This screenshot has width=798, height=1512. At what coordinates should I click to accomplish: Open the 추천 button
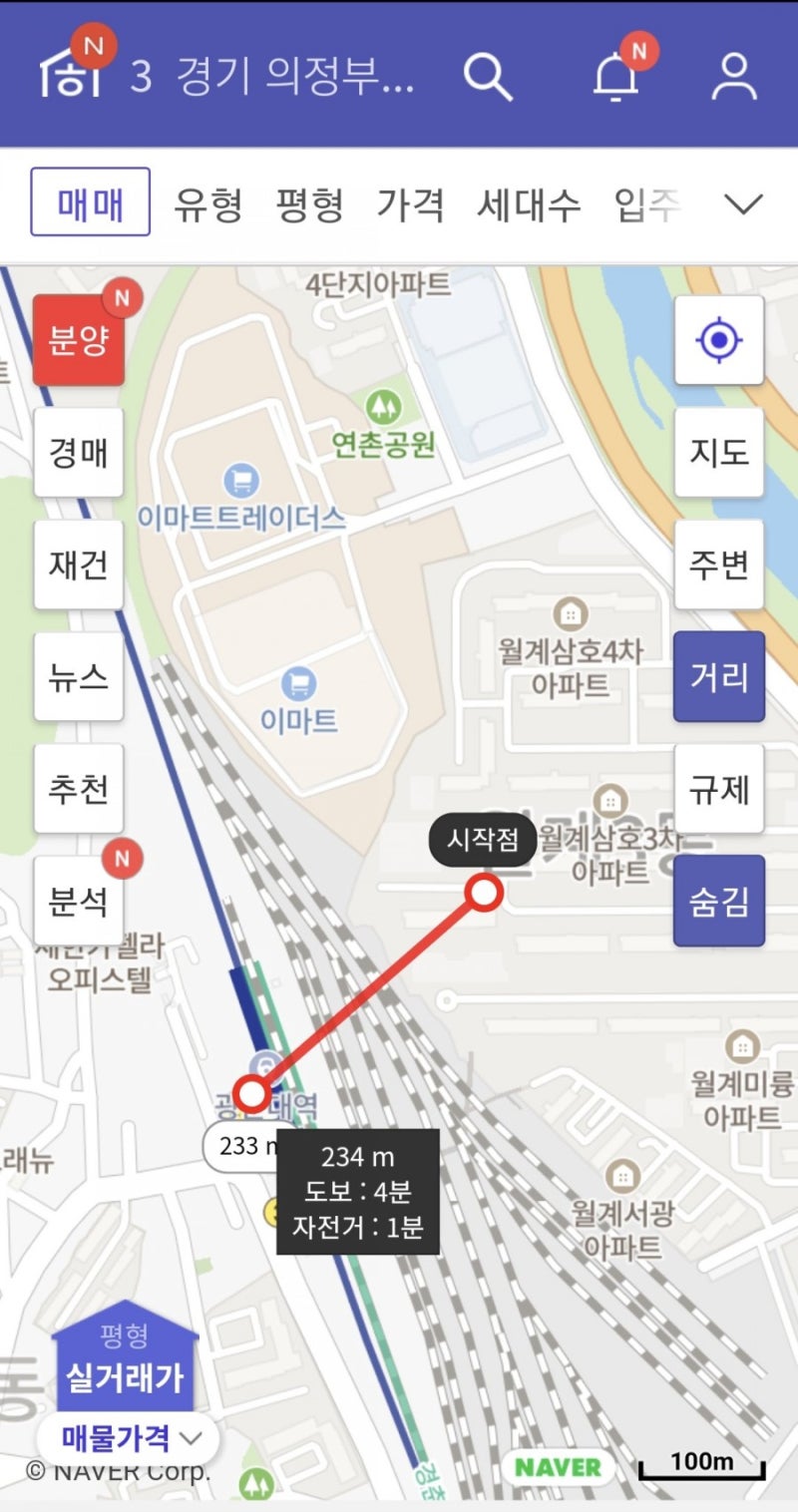[x=79, y=789]
